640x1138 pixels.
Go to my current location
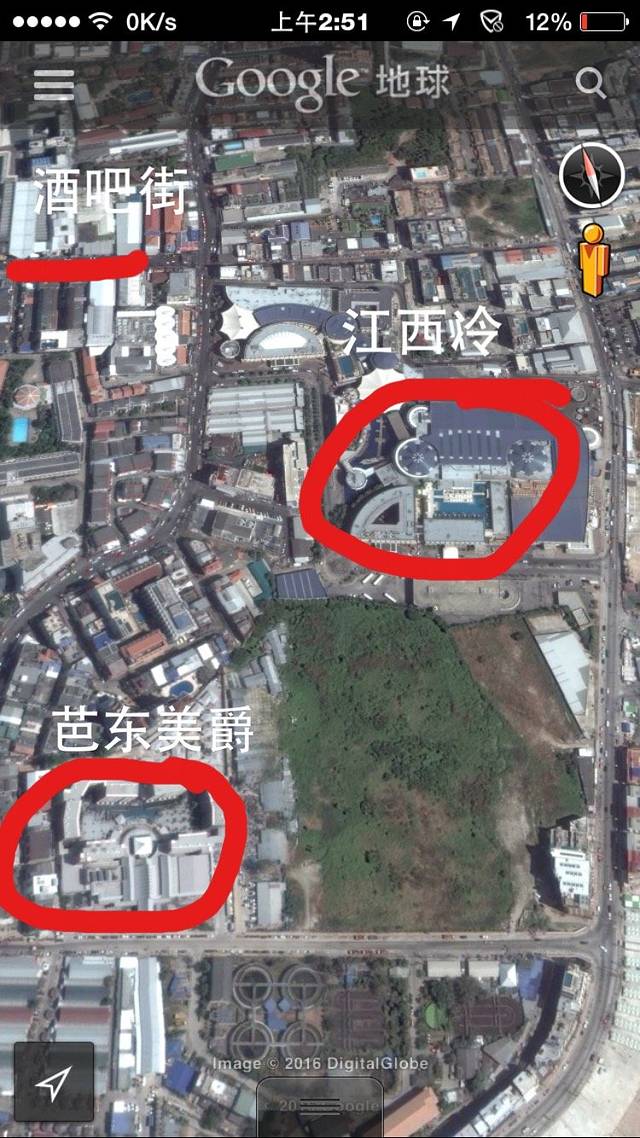[54, 1081]
